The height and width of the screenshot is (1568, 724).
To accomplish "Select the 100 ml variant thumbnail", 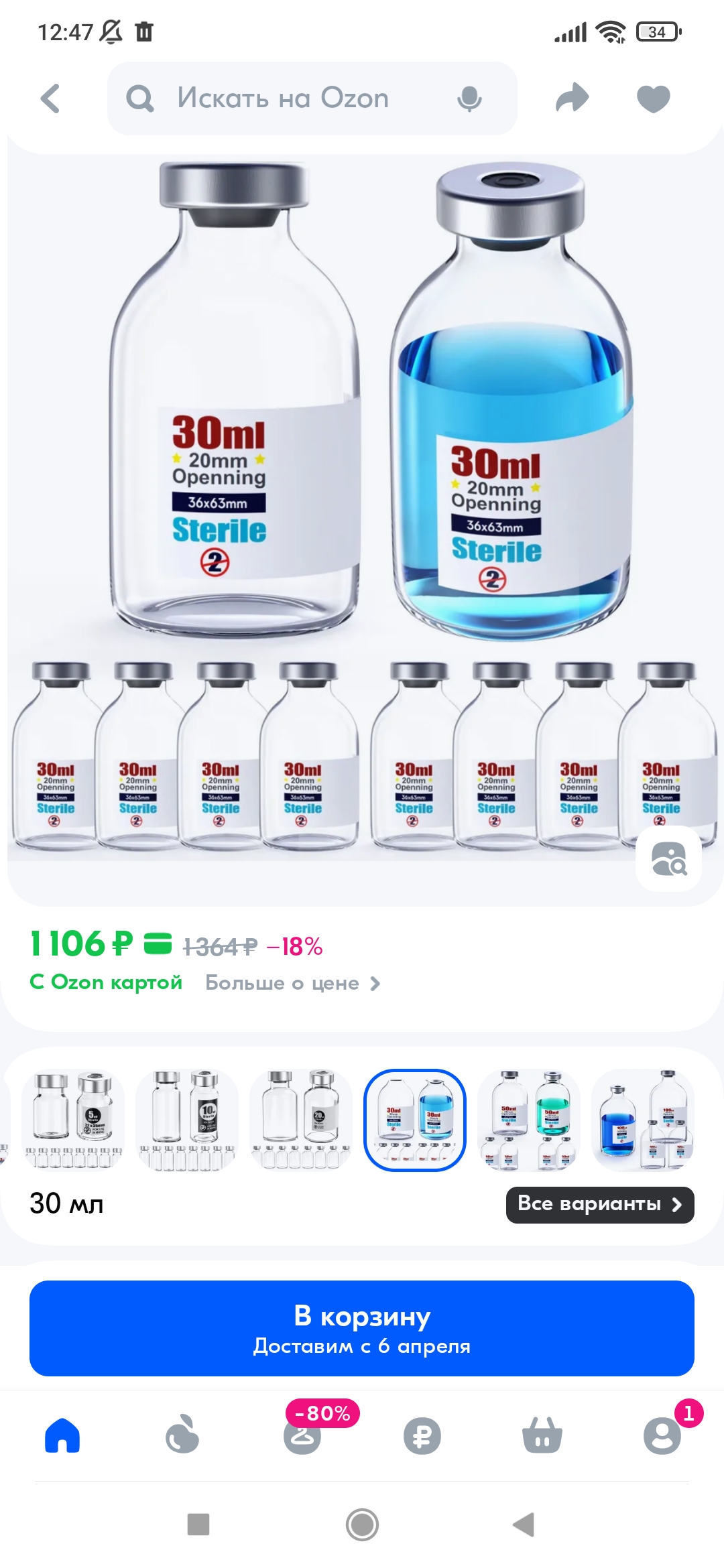I will (x=642, y=1120).
